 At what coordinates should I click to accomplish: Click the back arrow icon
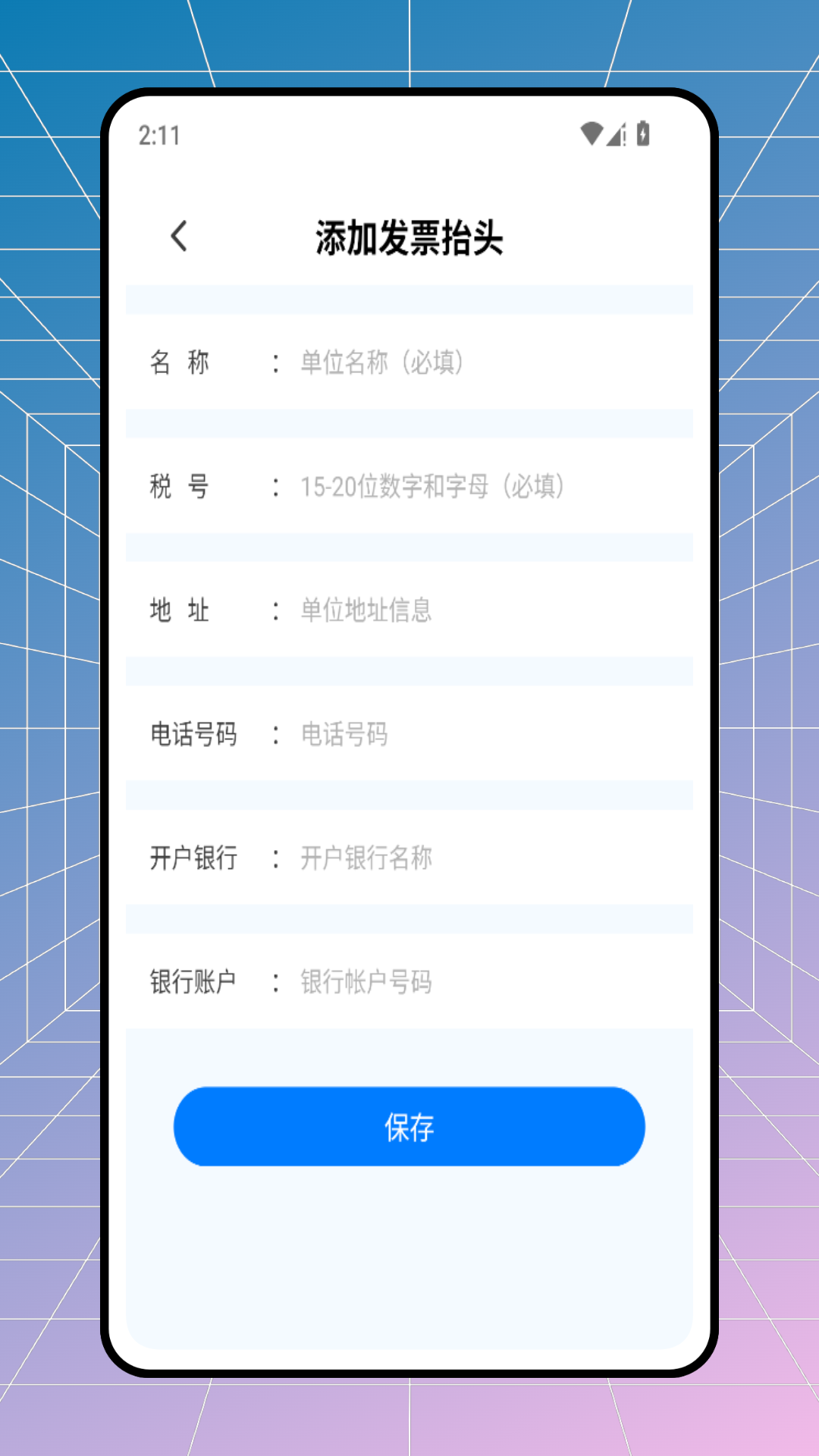(179, 237)
